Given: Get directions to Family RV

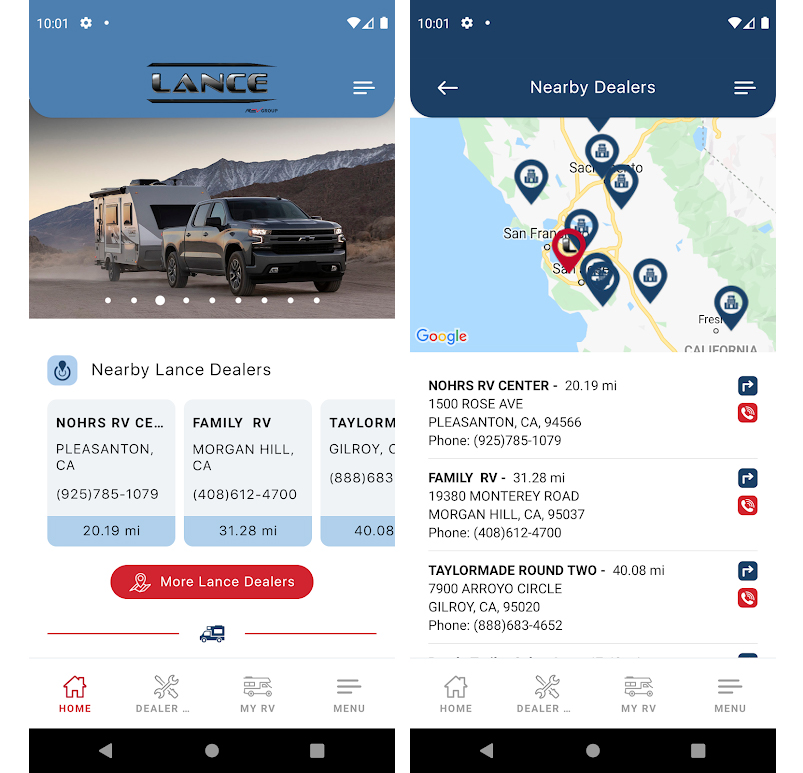Looking at the screenshot, I should click(747, 478).
